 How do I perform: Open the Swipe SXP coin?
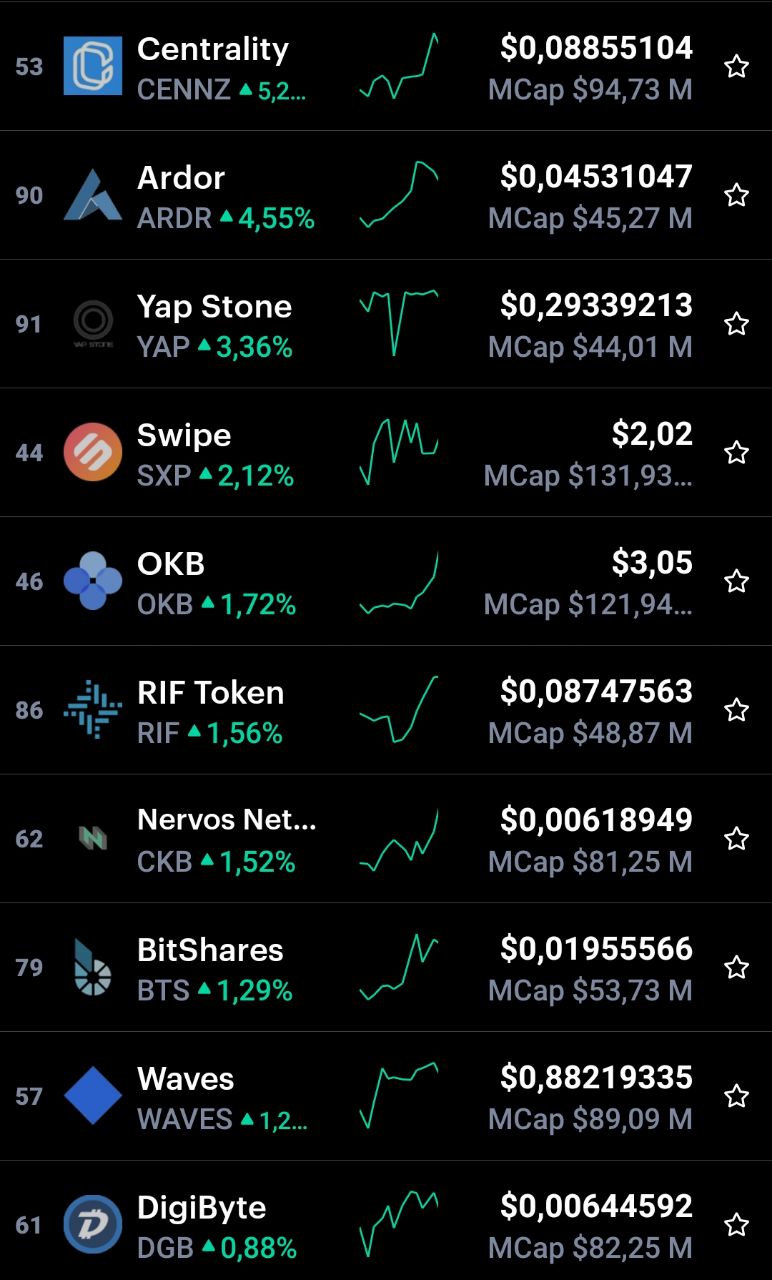pos(386,453)
